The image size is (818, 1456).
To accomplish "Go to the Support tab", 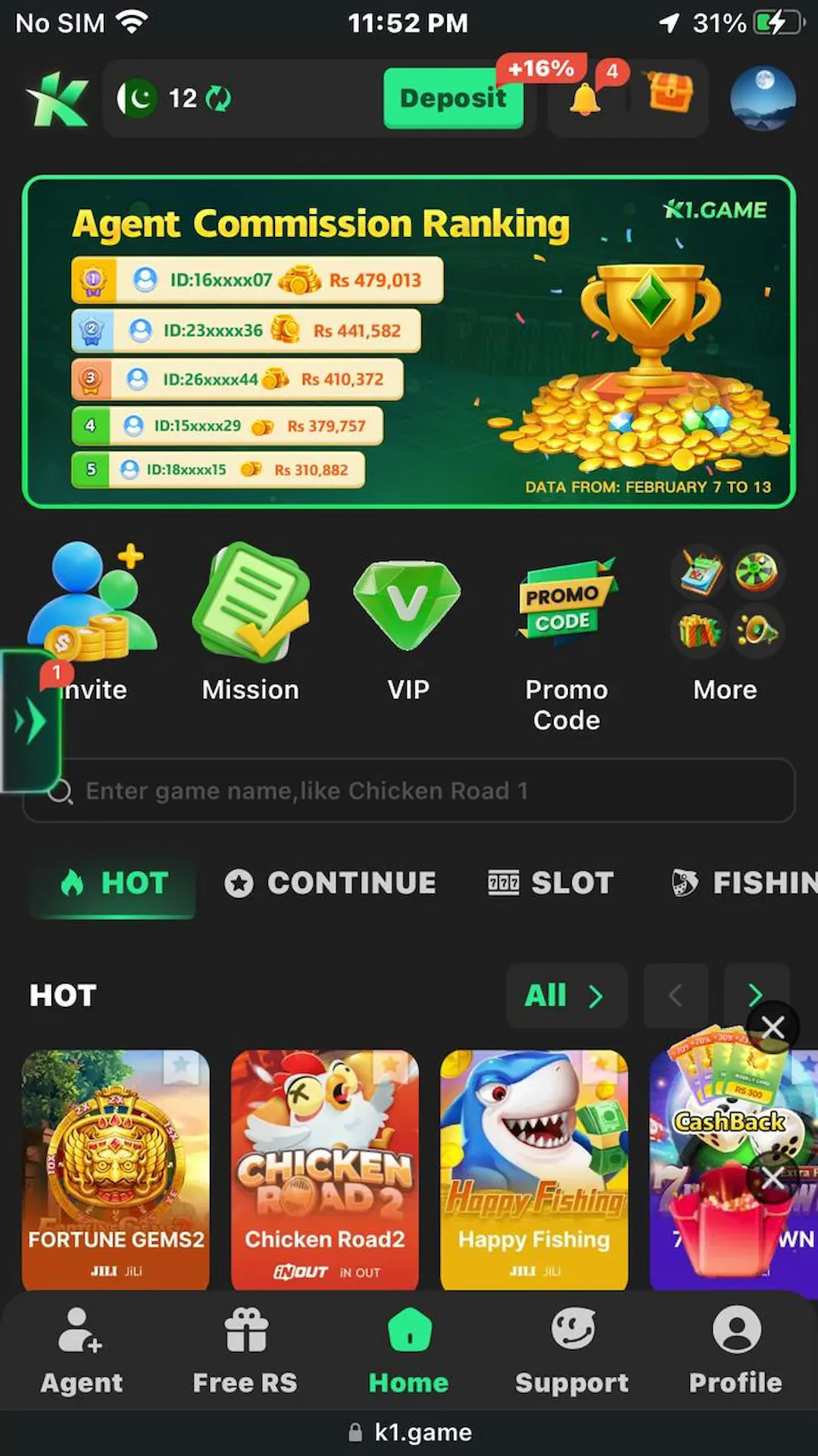I will [x=572, y=1352].
